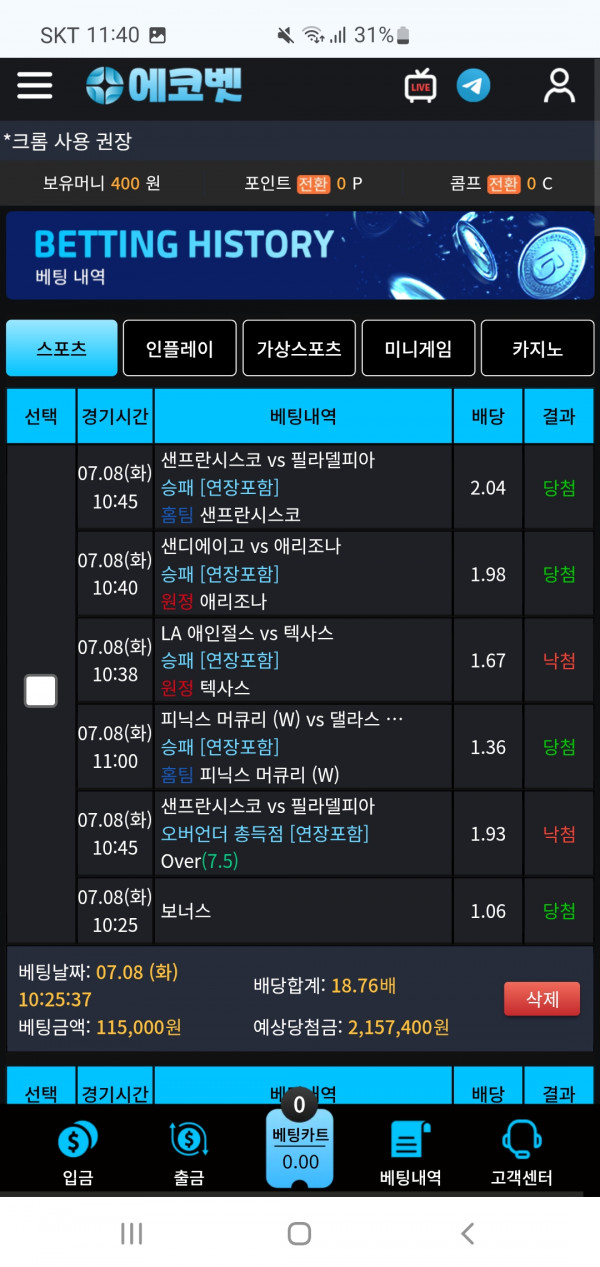Open the 출금 withdrawal page

click(188, 1152)
